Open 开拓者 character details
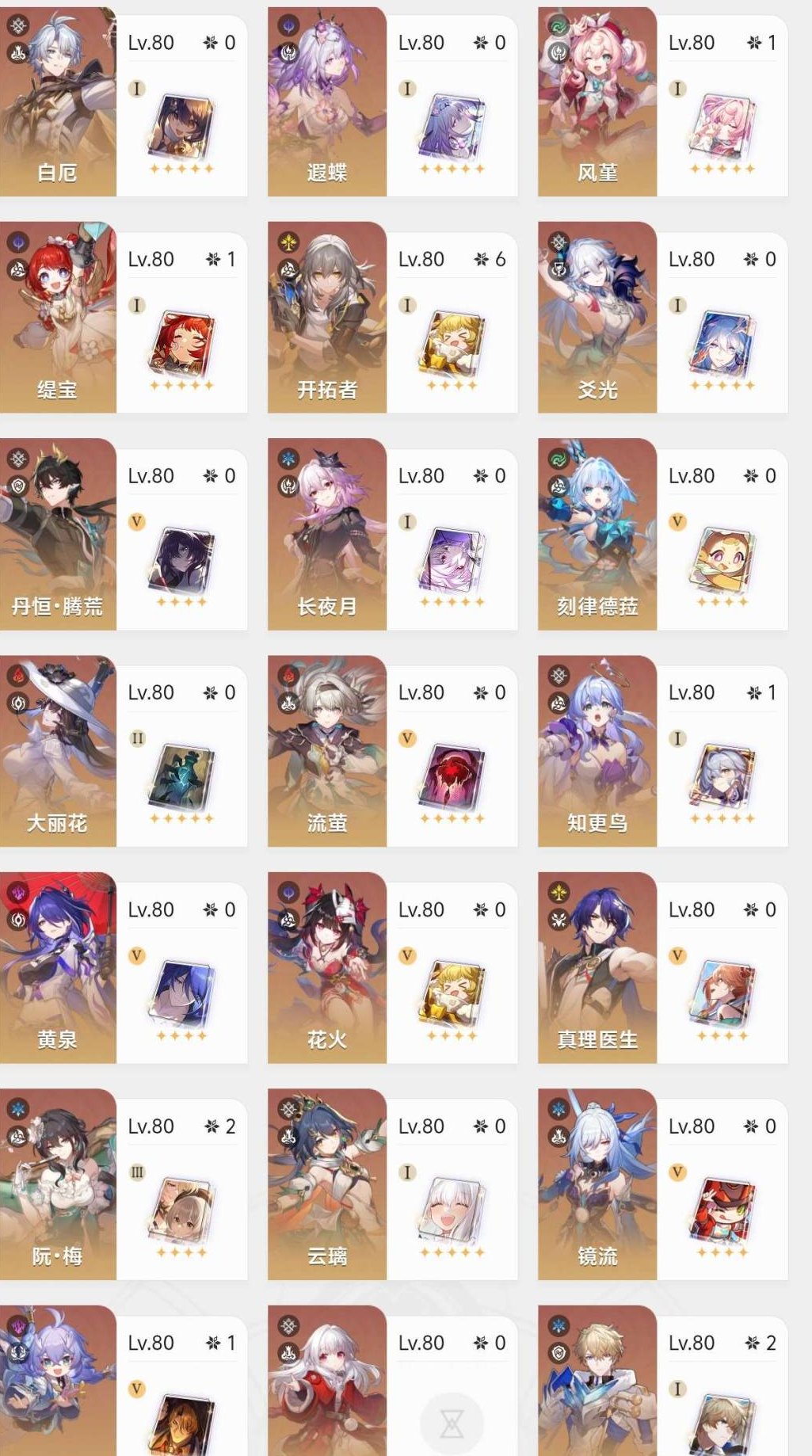The height and width of the screenshot is (1456, 812). pyautogui.click(x=326, y=318)
